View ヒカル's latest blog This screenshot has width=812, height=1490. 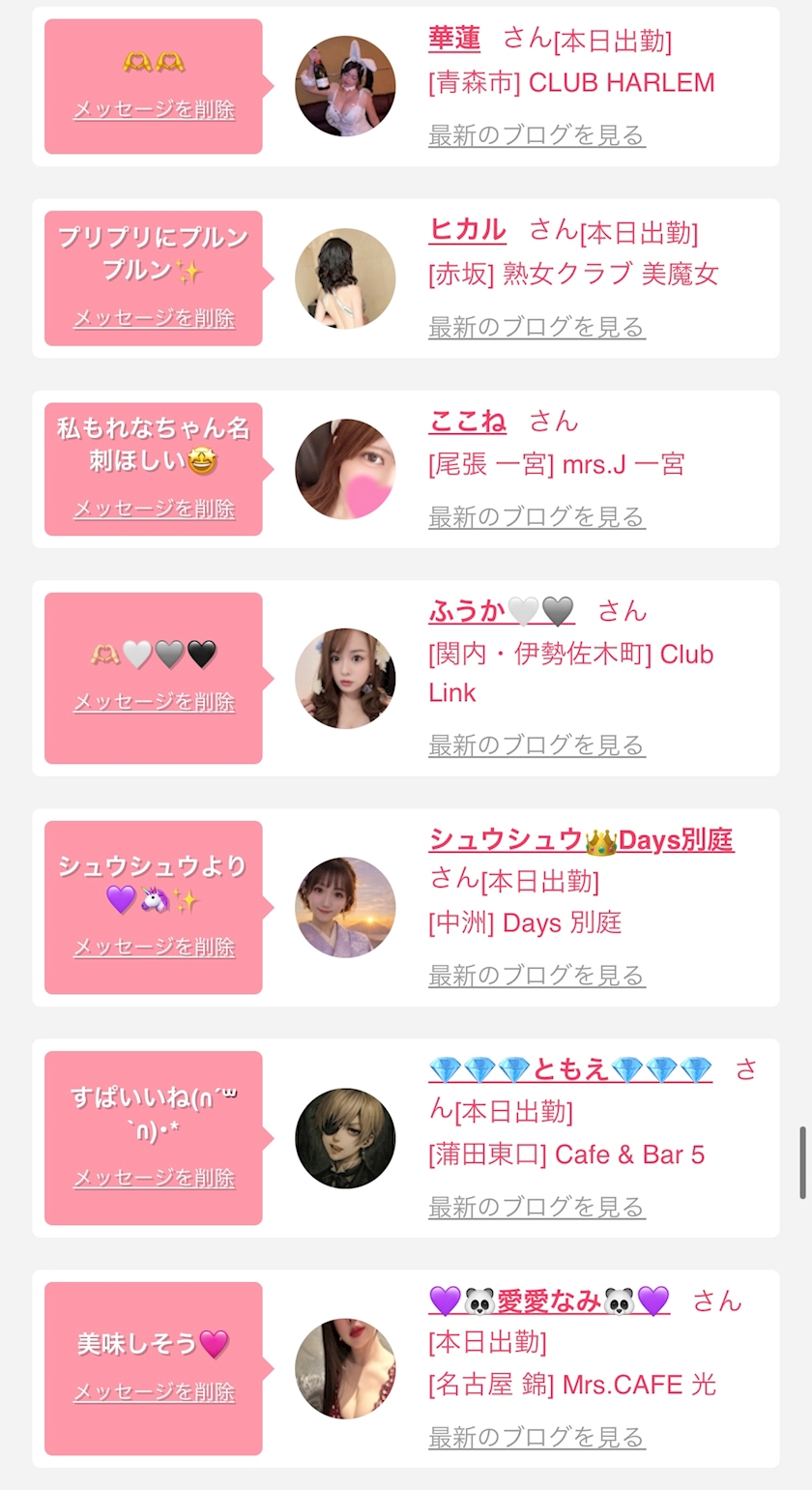536,328
